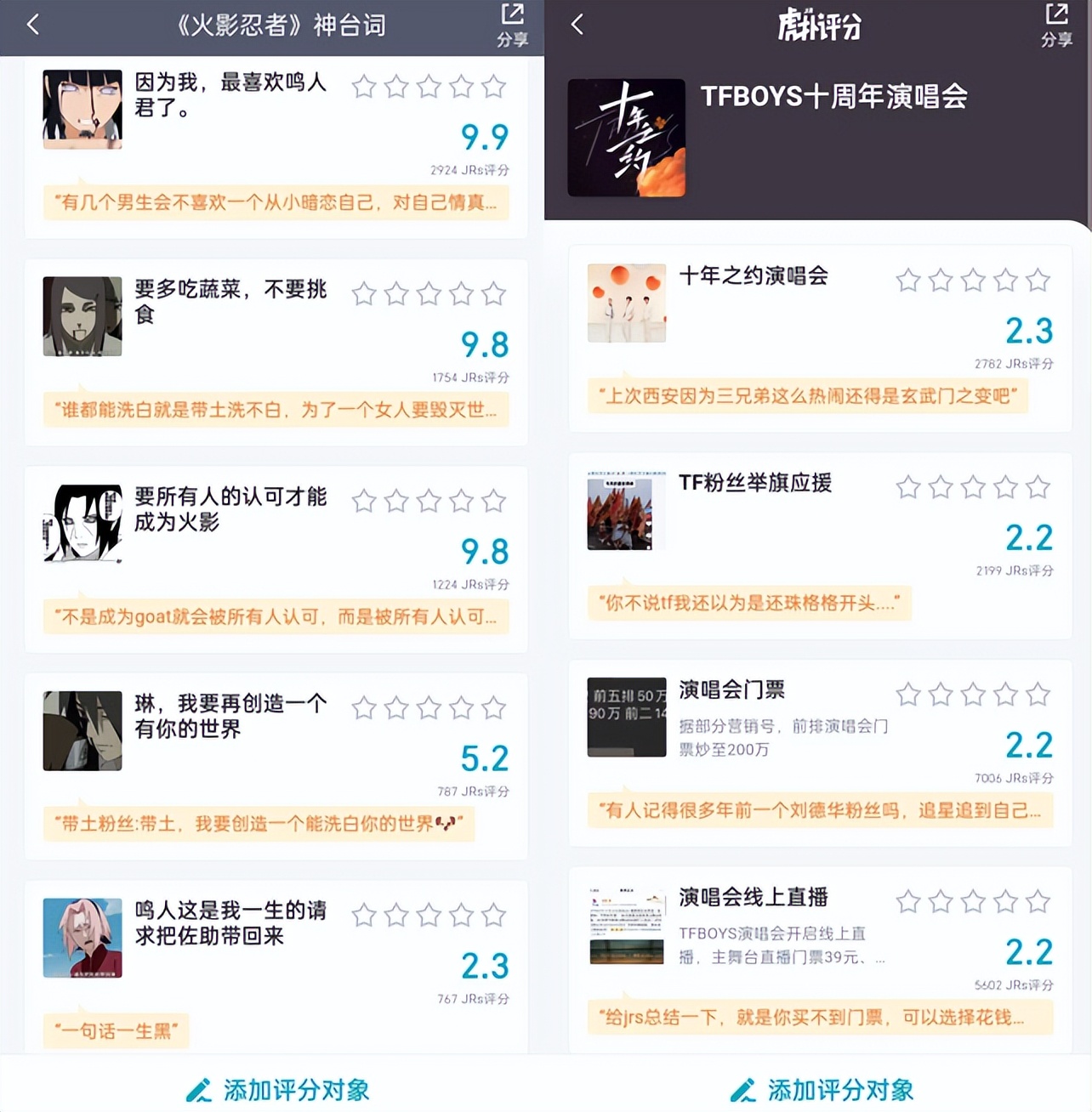Open the rating entry 演唱会门票
Image resolution: width=1092 pixels, height=1112 pixels.
(x=733, y=690)
